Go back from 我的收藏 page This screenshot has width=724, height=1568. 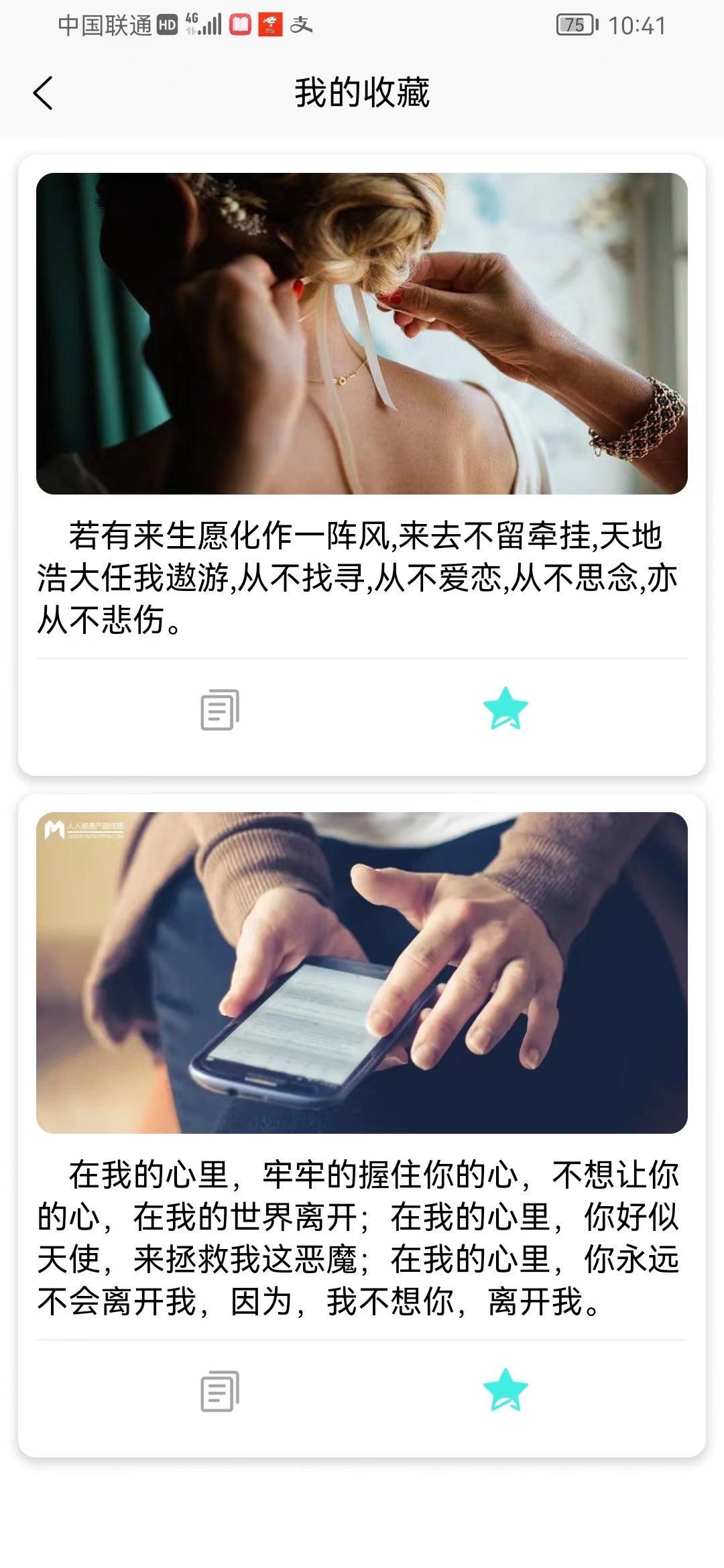point(43,92)
